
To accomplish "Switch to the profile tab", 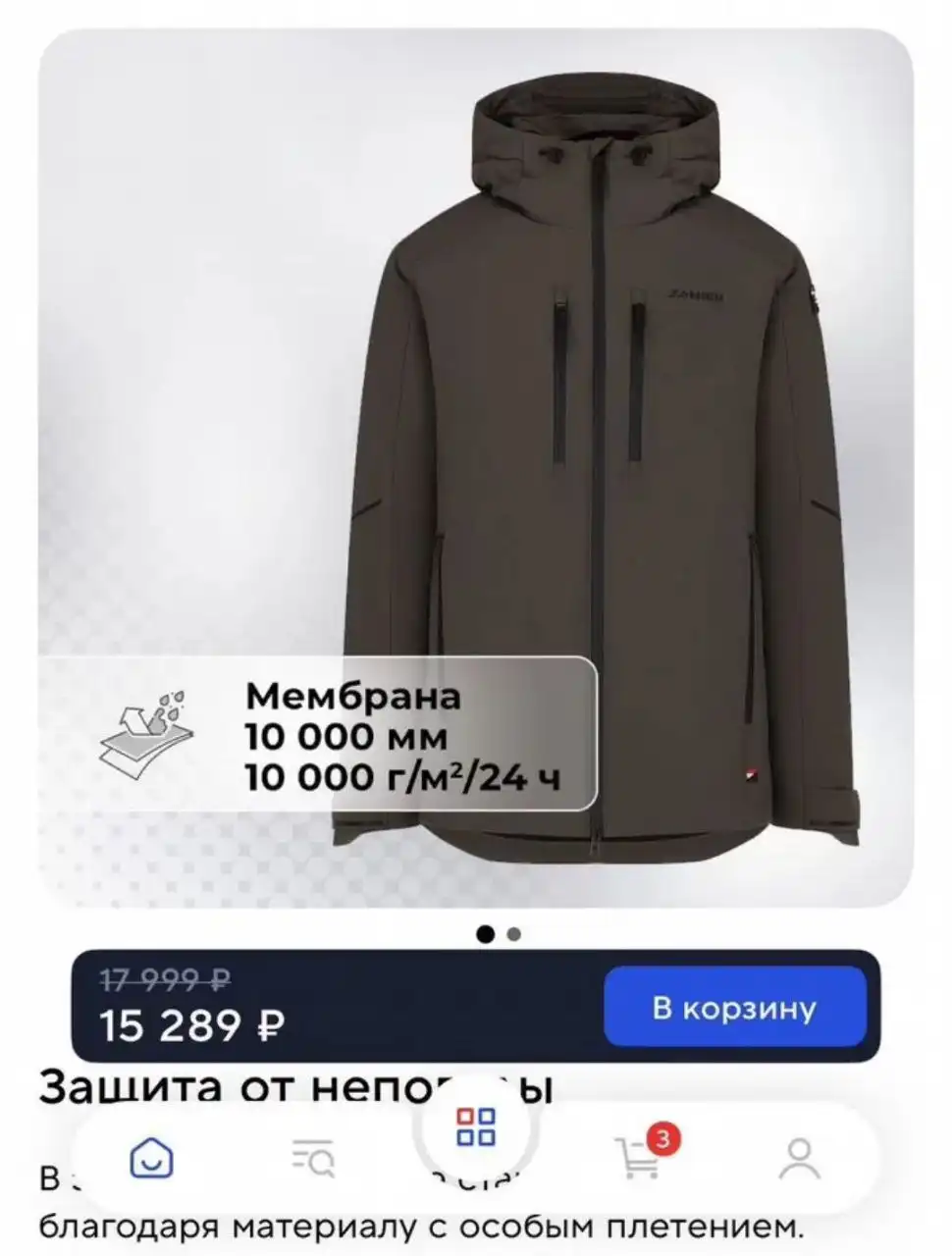I will point(799,1158).
